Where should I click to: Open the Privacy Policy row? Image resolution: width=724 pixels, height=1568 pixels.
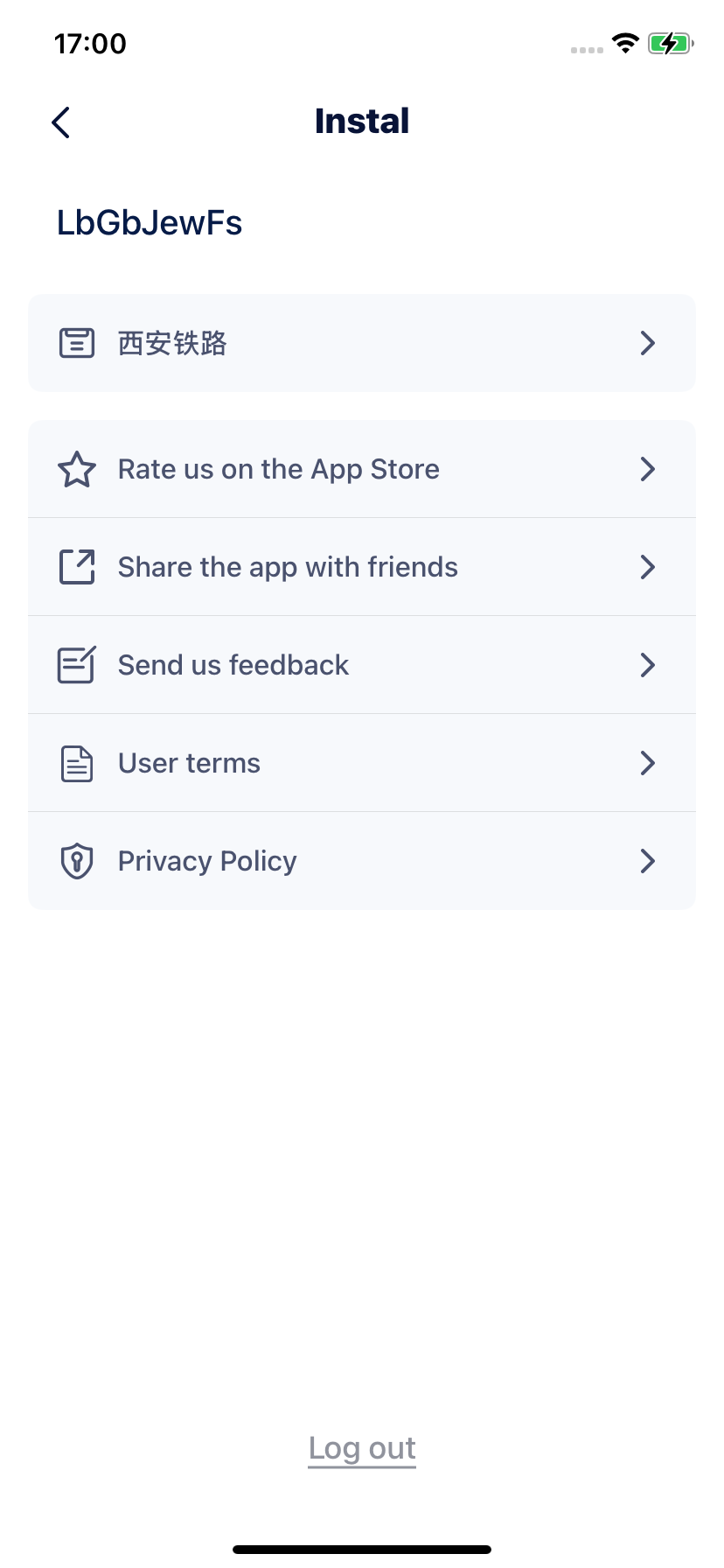[361, 861]
